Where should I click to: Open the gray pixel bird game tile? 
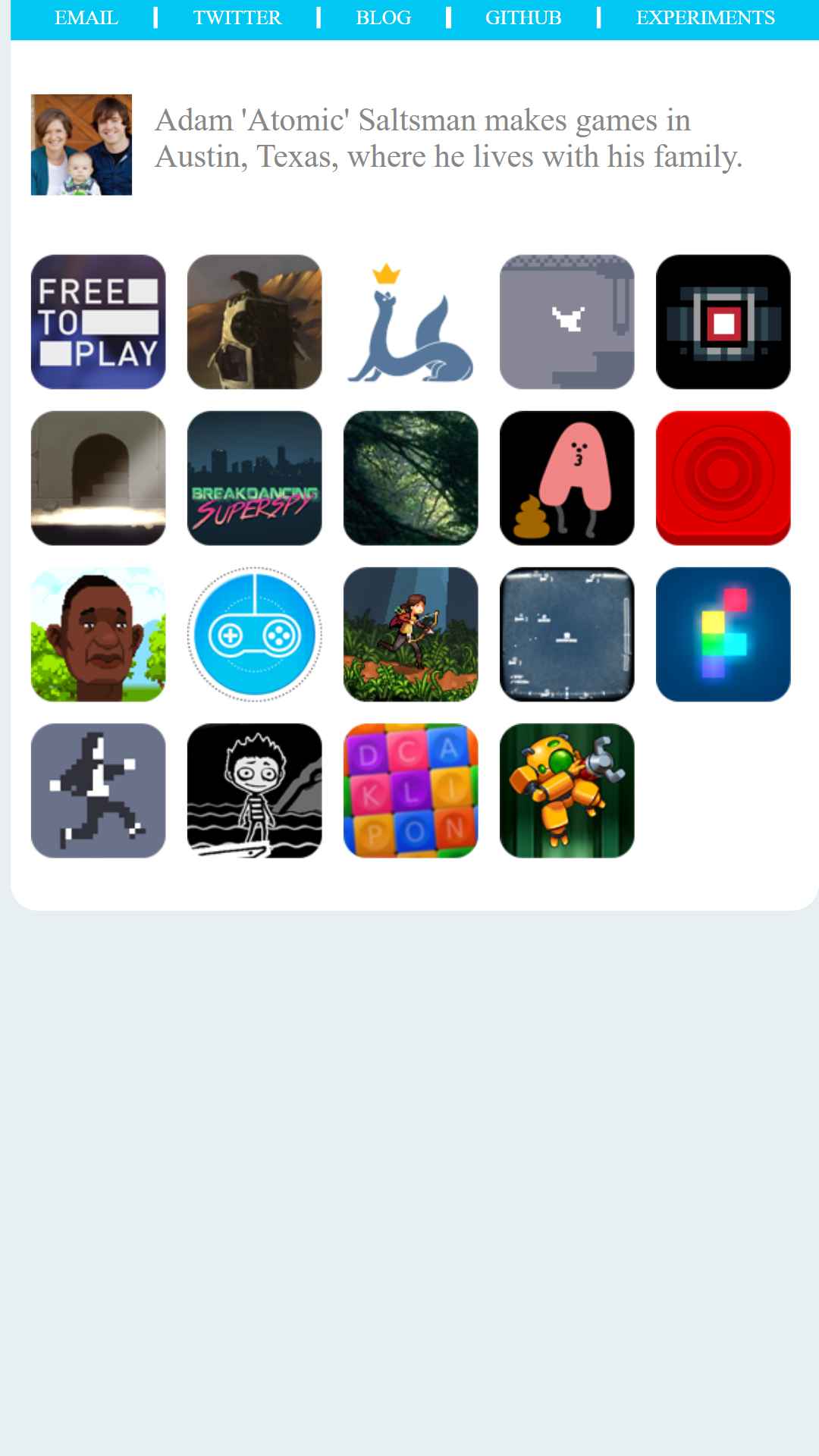pyautogui.click(x=566, y=322)
